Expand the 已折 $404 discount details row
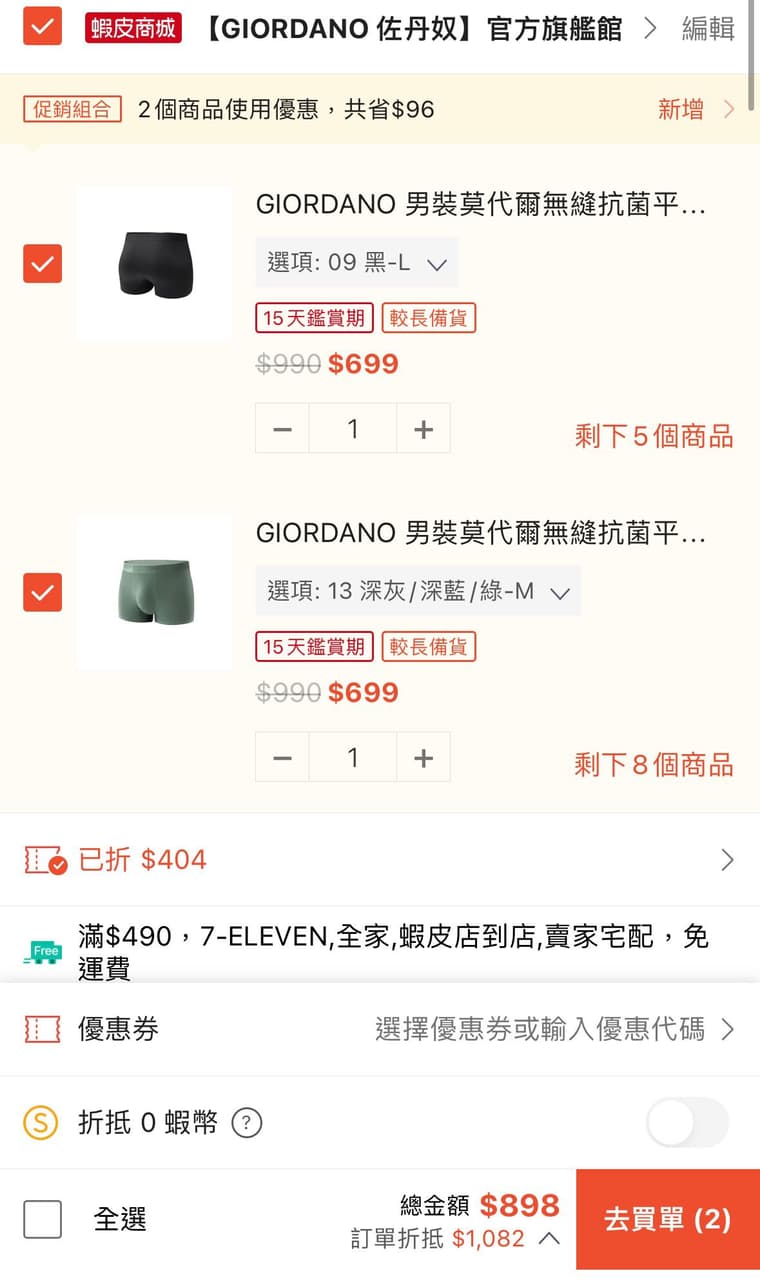Image resolution: width=760 pixels, height=1280 pixels. 729,860
